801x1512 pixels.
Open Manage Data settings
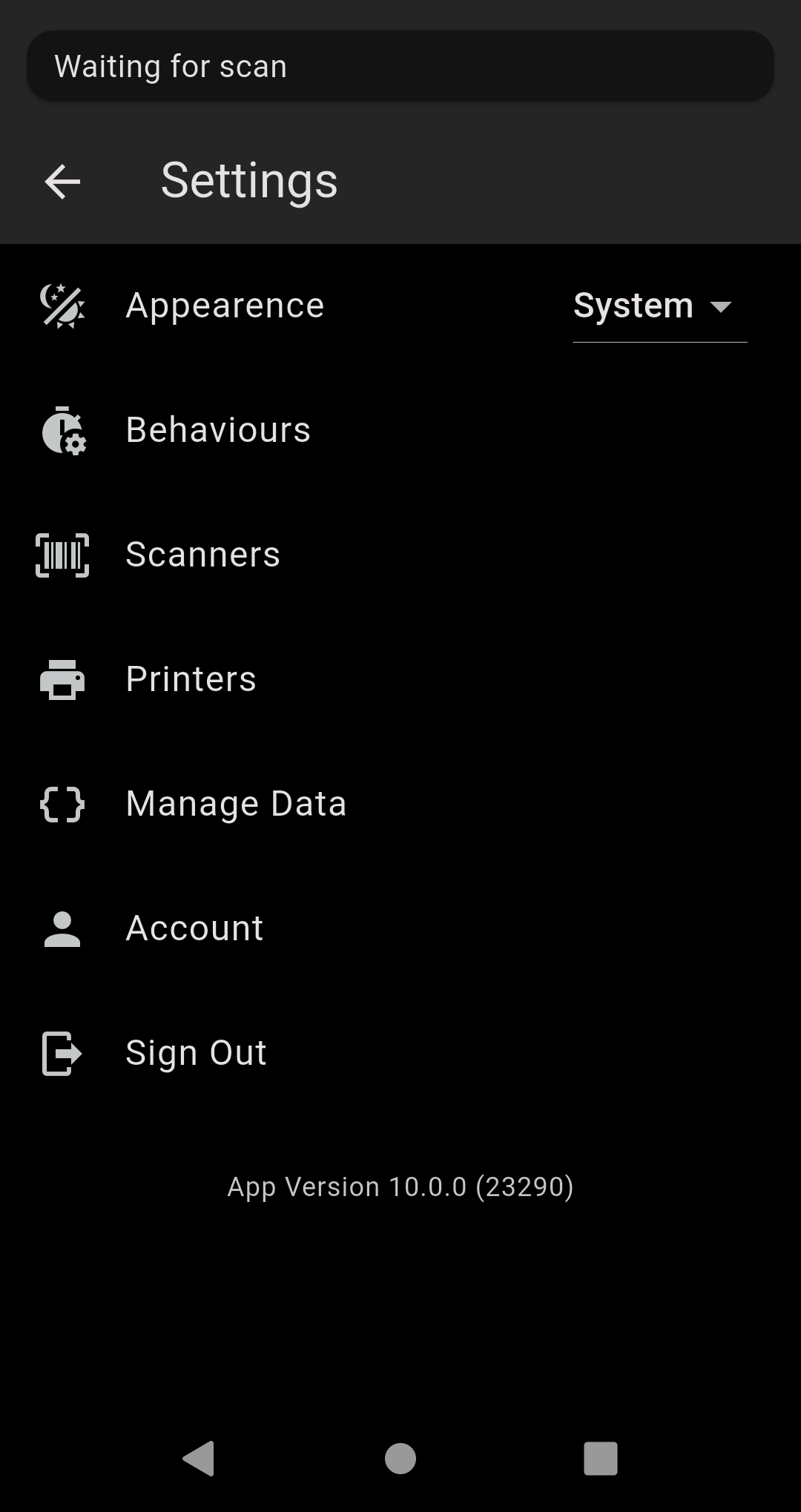point(235,804)
